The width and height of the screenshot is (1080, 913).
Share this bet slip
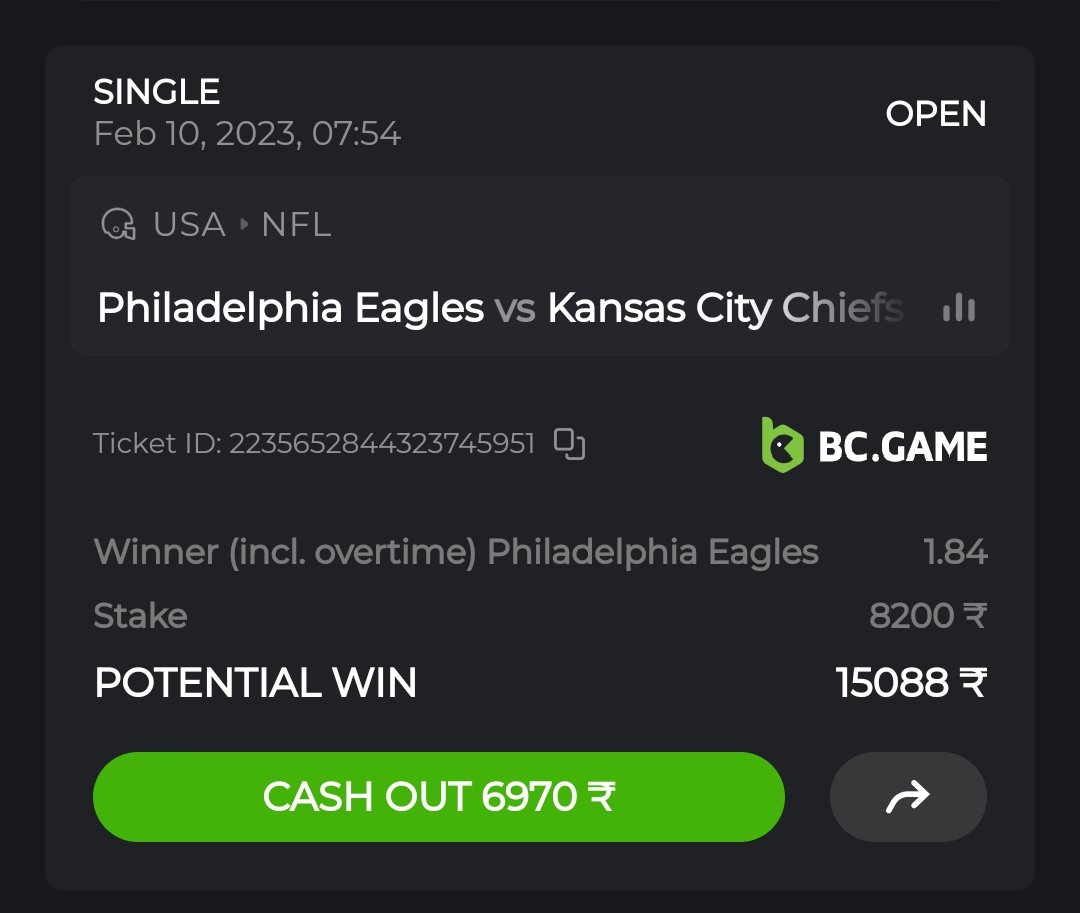click(908, 797)
